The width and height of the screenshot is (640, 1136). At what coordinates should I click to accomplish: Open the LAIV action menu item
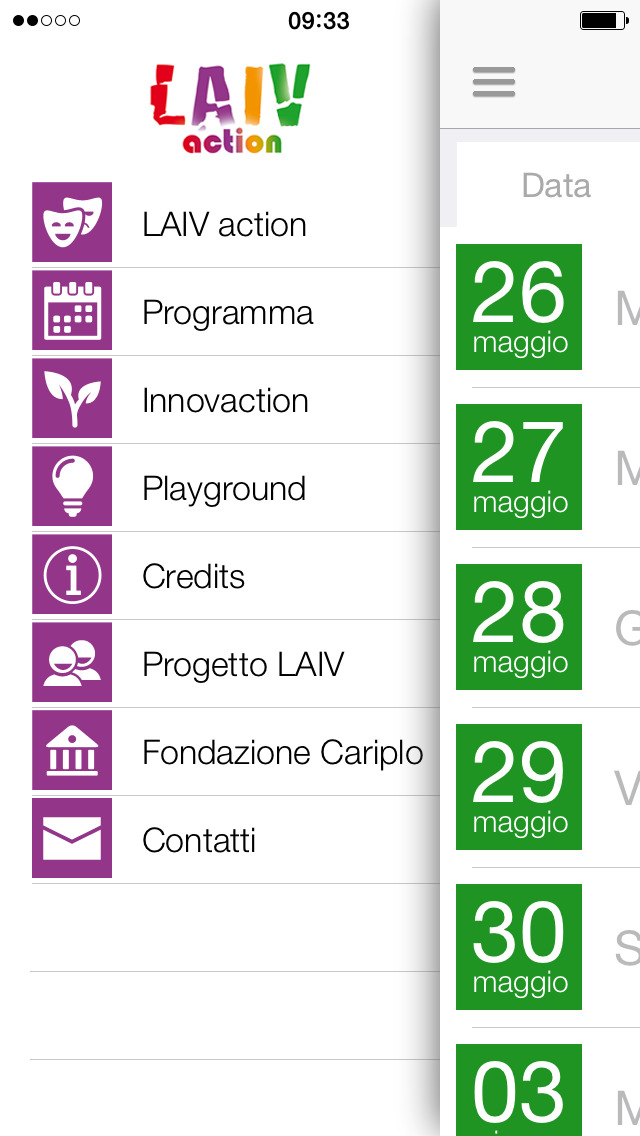[236, 223]
